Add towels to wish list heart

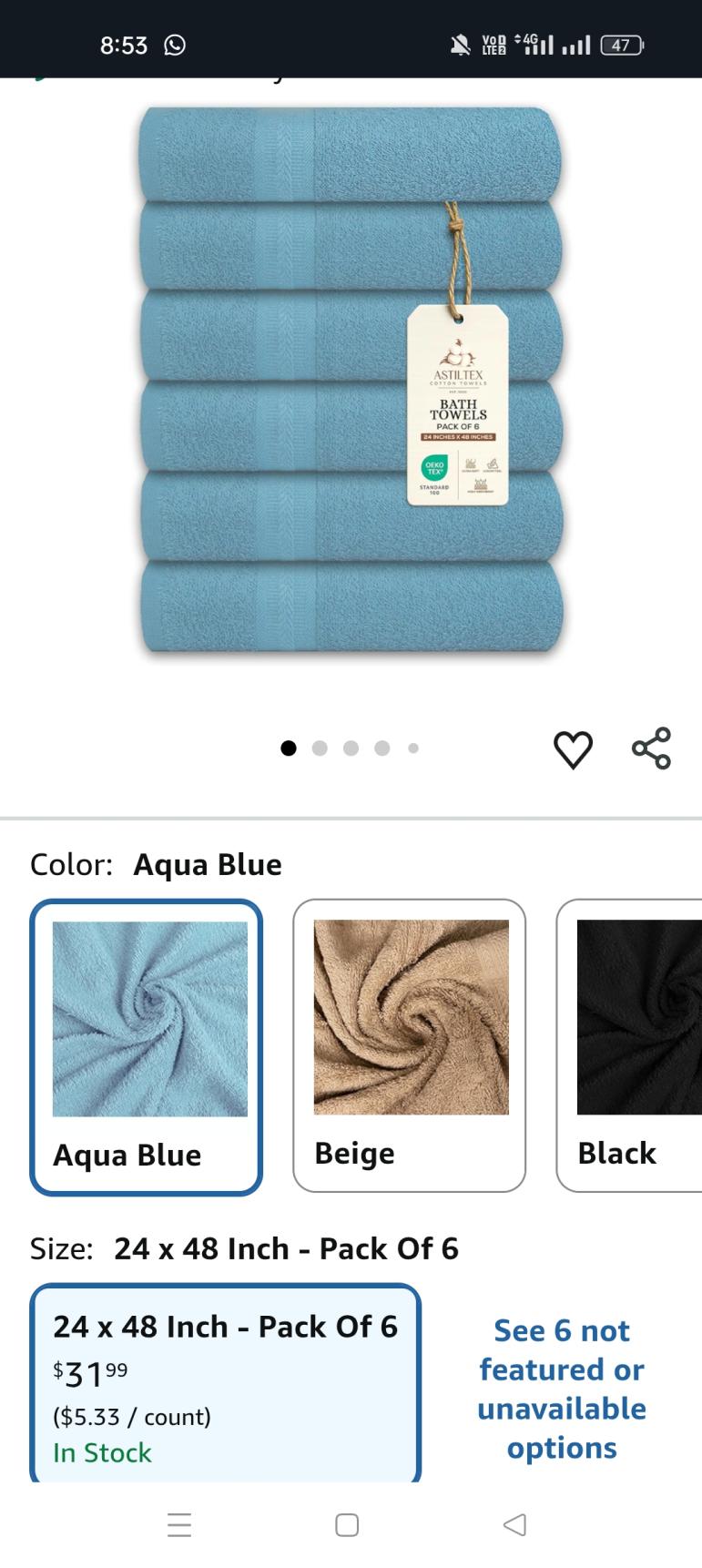tap(573, 749)
